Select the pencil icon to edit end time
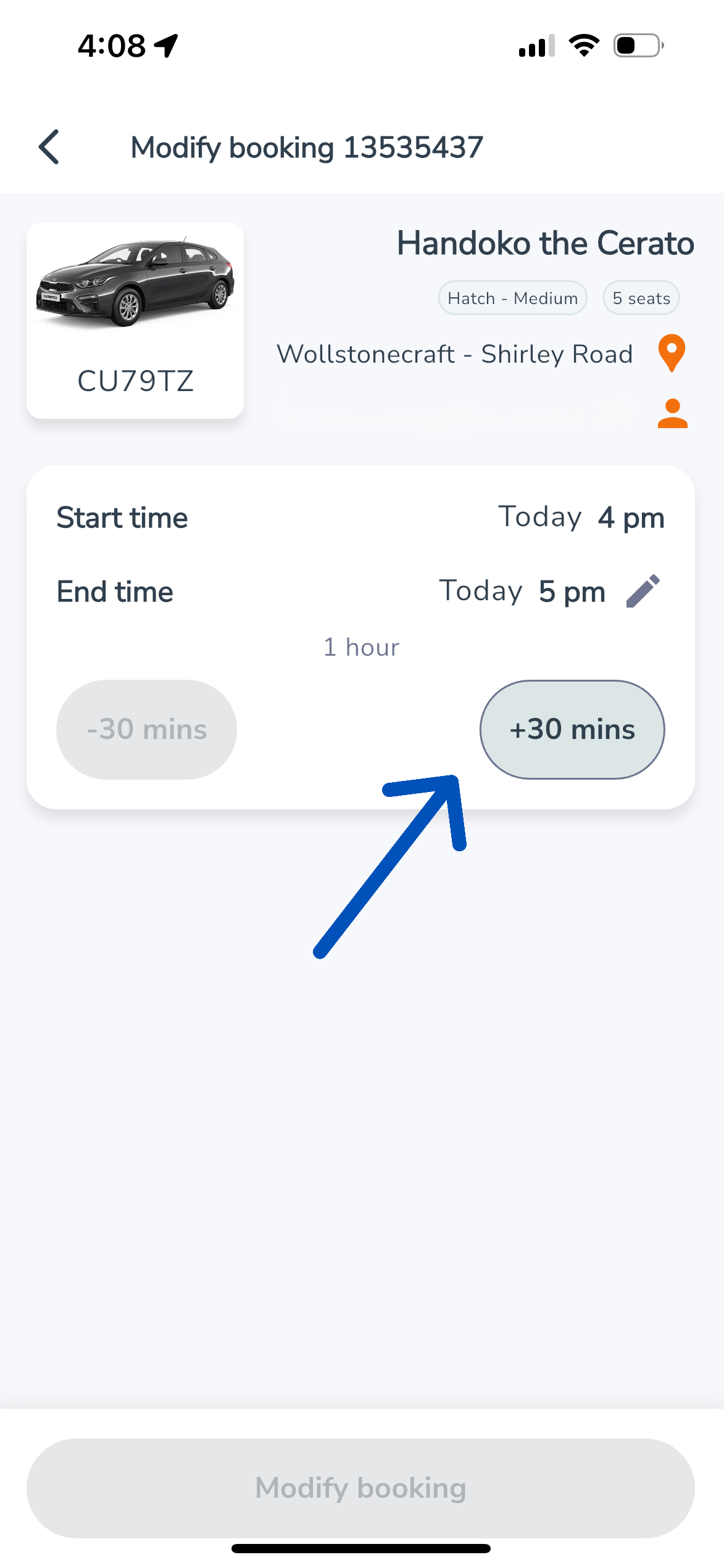The image size is (724, 1568). coord(644,590)
